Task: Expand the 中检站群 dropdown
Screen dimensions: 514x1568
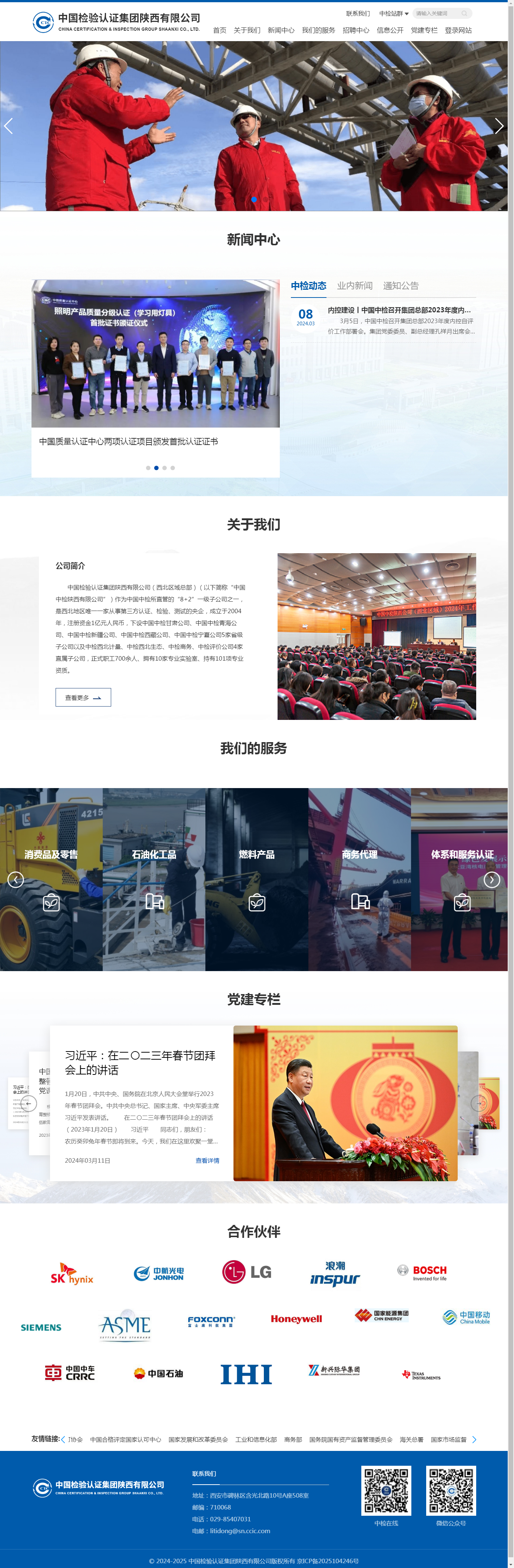Action: (394, 13)
